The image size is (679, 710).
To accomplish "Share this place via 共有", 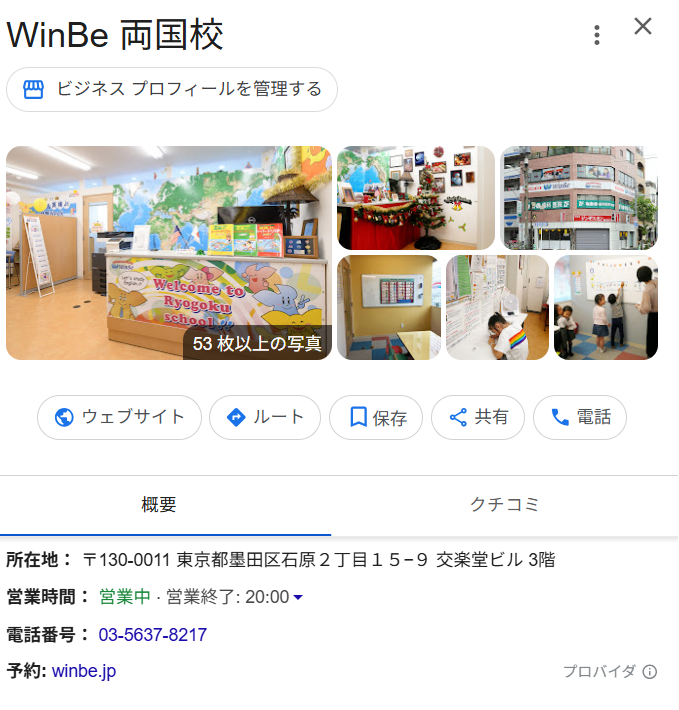I will [478, 418].
